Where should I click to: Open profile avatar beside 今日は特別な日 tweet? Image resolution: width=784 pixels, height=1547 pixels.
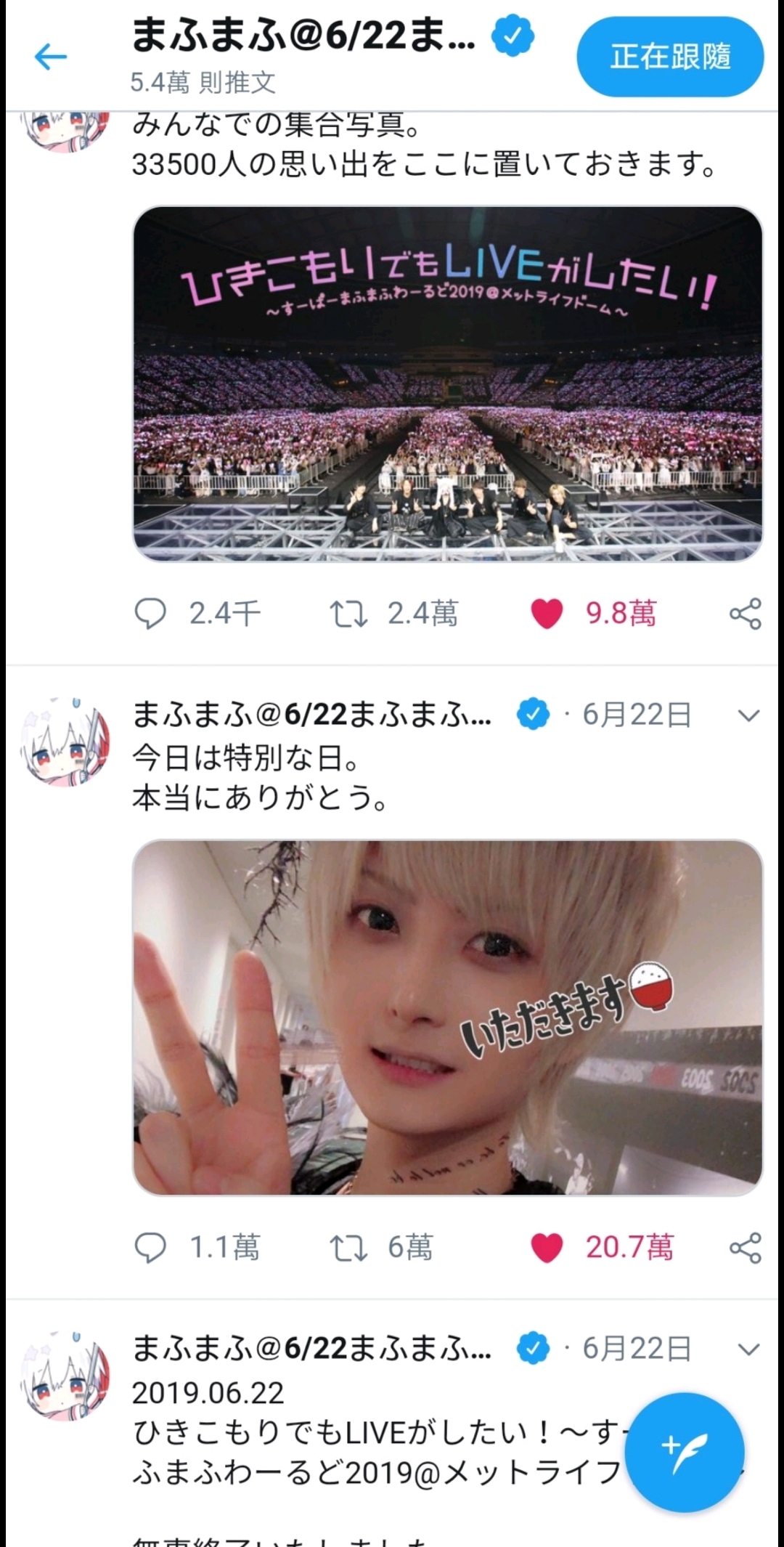click(x=65, y=741)
